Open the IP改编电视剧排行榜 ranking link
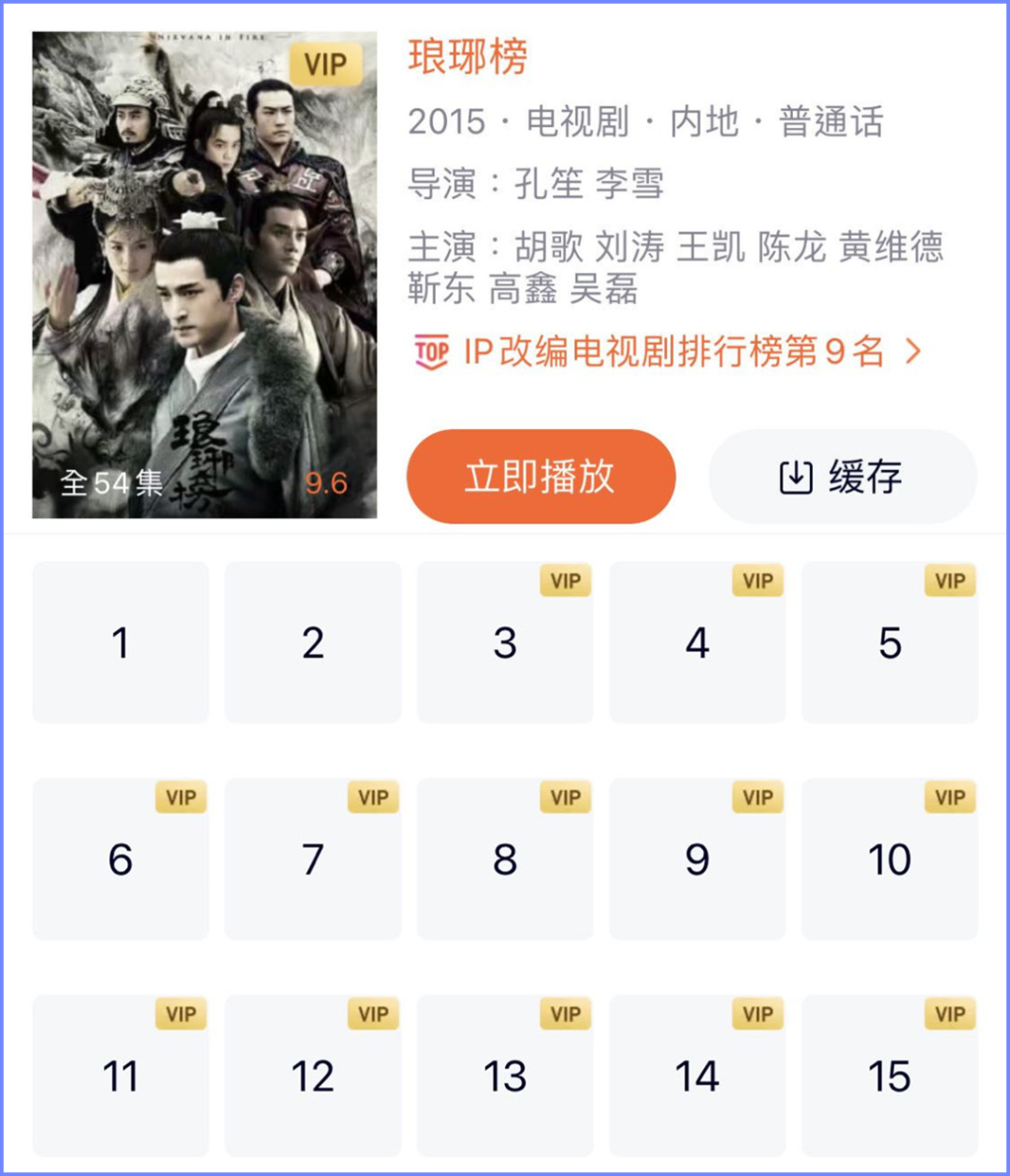Screen dimensions: 1010x1176 (668, 352)
